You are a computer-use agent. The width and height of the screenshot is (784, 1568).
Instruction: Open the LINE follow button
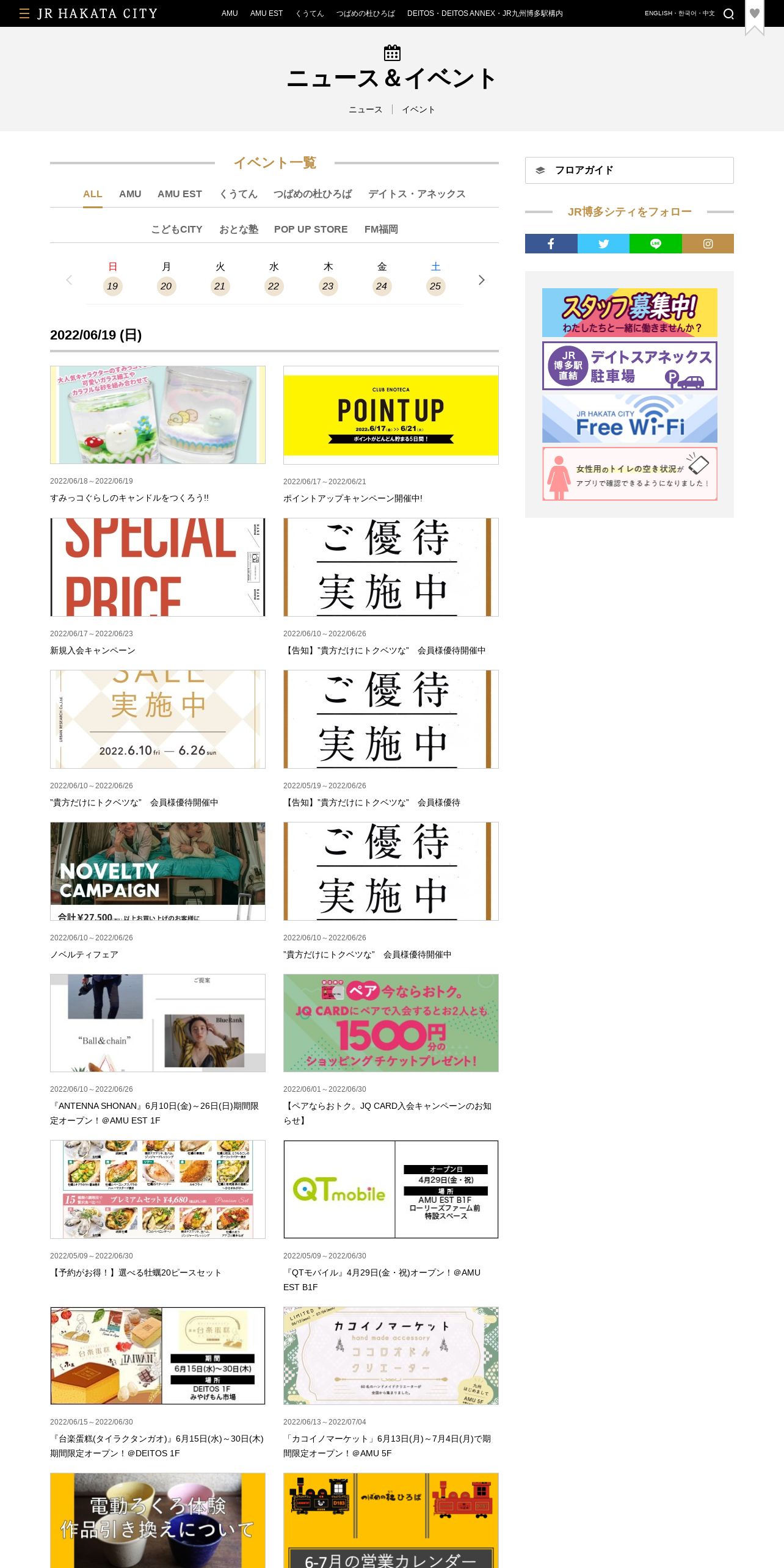click(656, 244)
